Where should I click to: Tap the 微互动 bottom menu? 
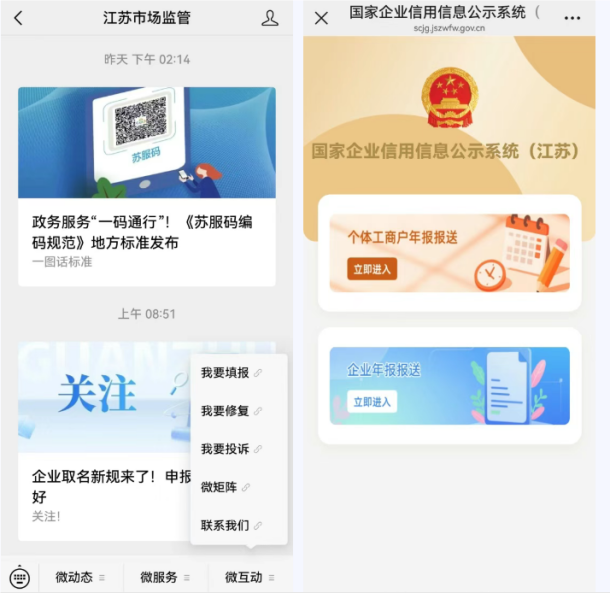[250, 577]
